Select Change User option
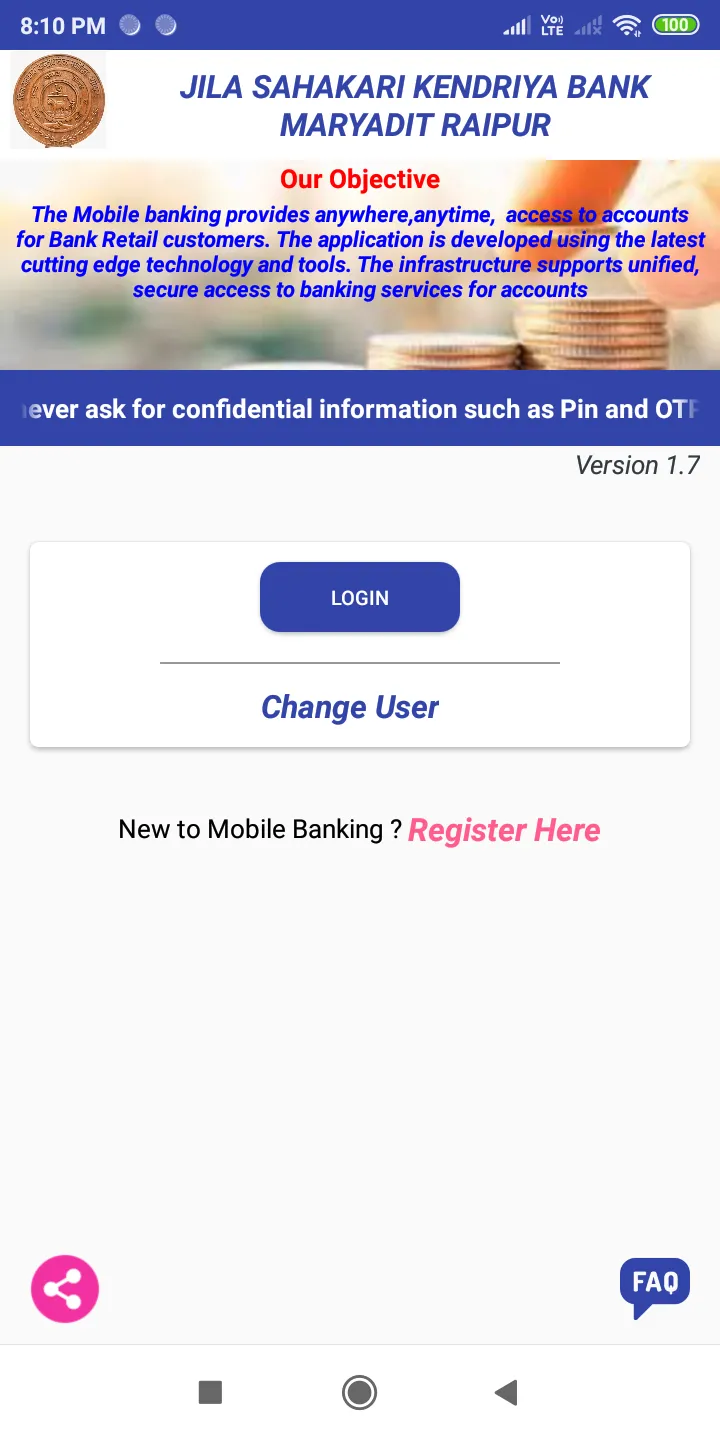This screenshot has height=1440, width=720. [x=350, y=707]
